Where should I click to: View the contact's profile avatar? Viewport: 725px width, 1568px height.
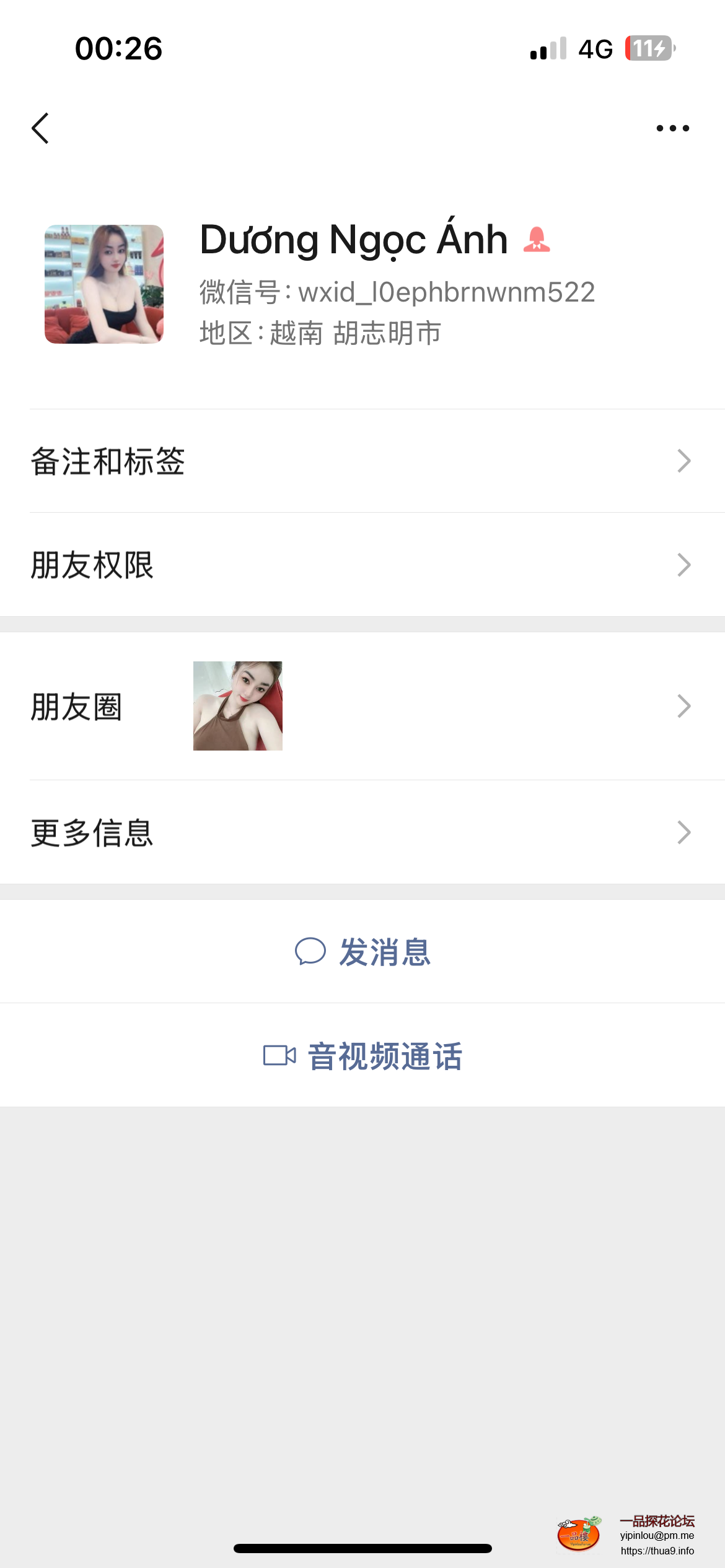point(104,284)
